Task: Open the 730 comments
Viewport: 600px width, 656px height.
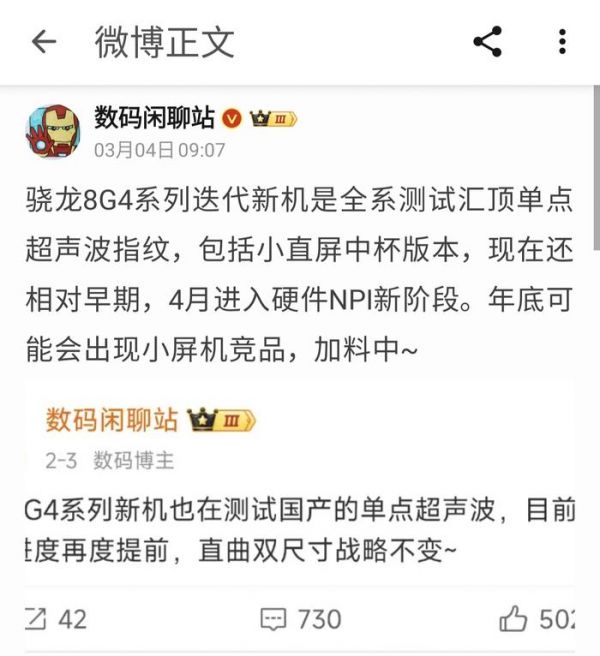Action: (301, 620)
